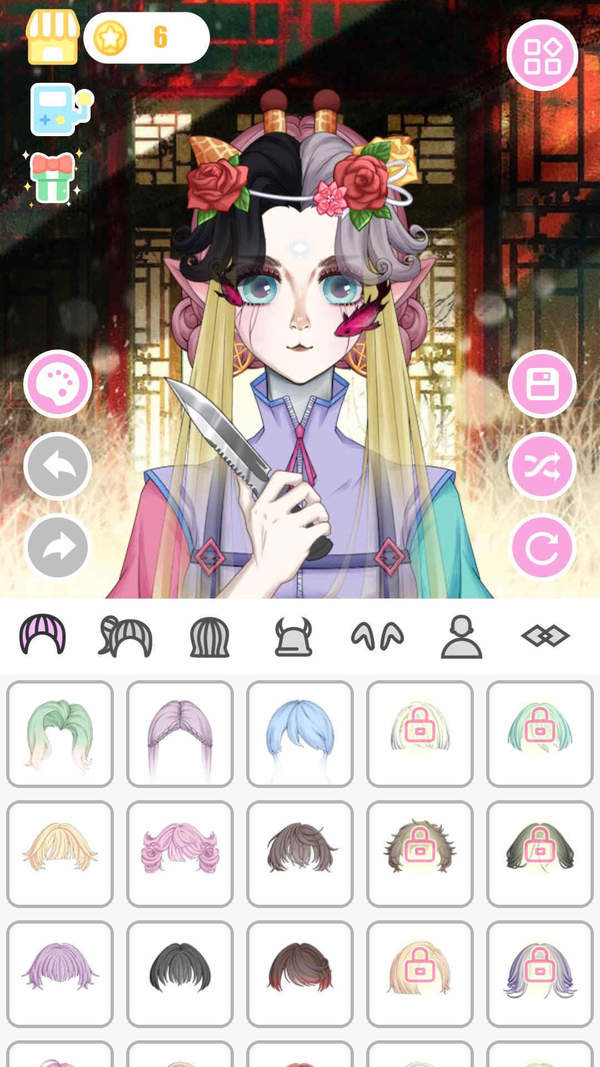600x1067 pixels.
Task: Open the pink grid menu button
Action: point(542,56)
